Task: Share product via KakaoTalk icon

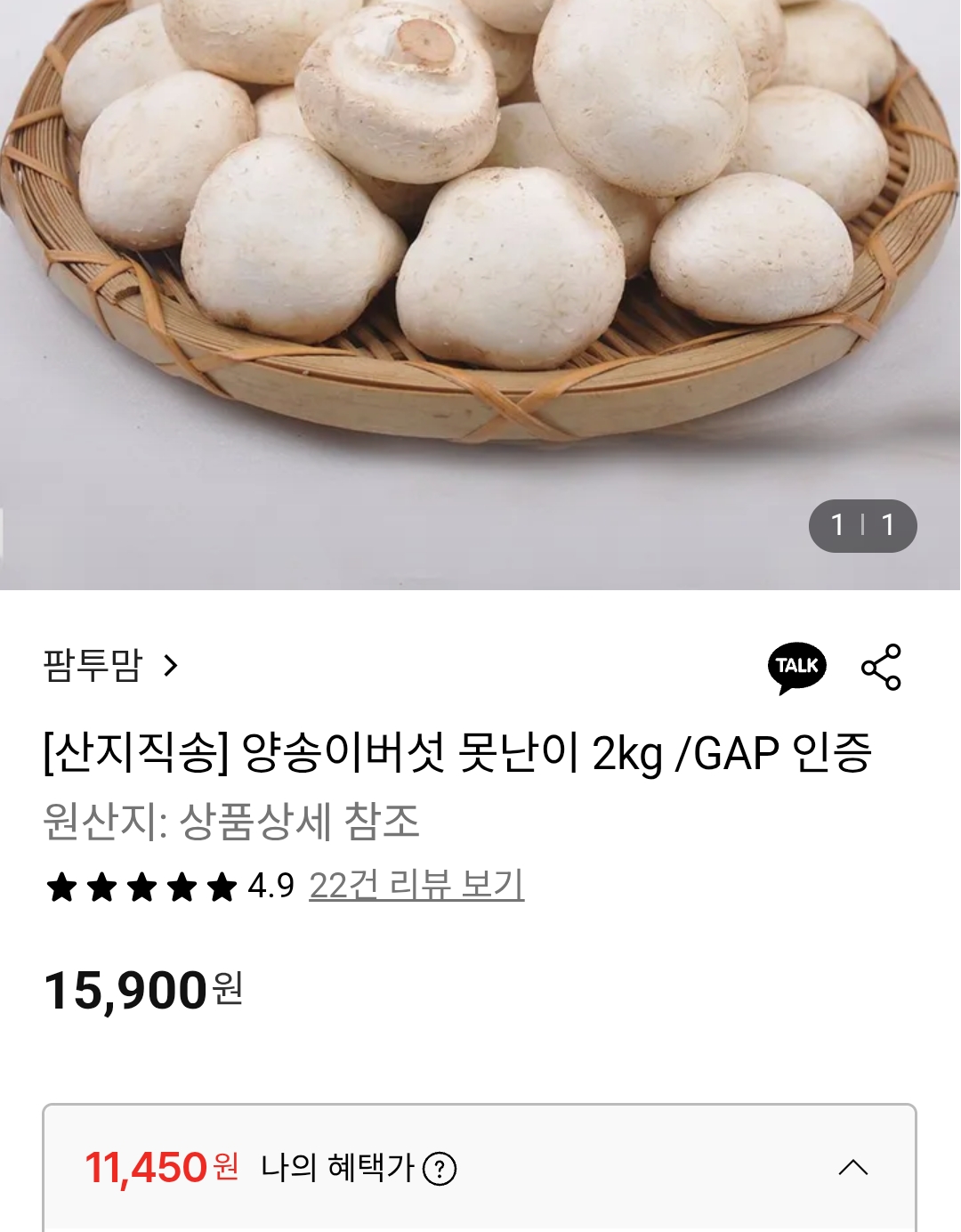Action: [796, 667]
